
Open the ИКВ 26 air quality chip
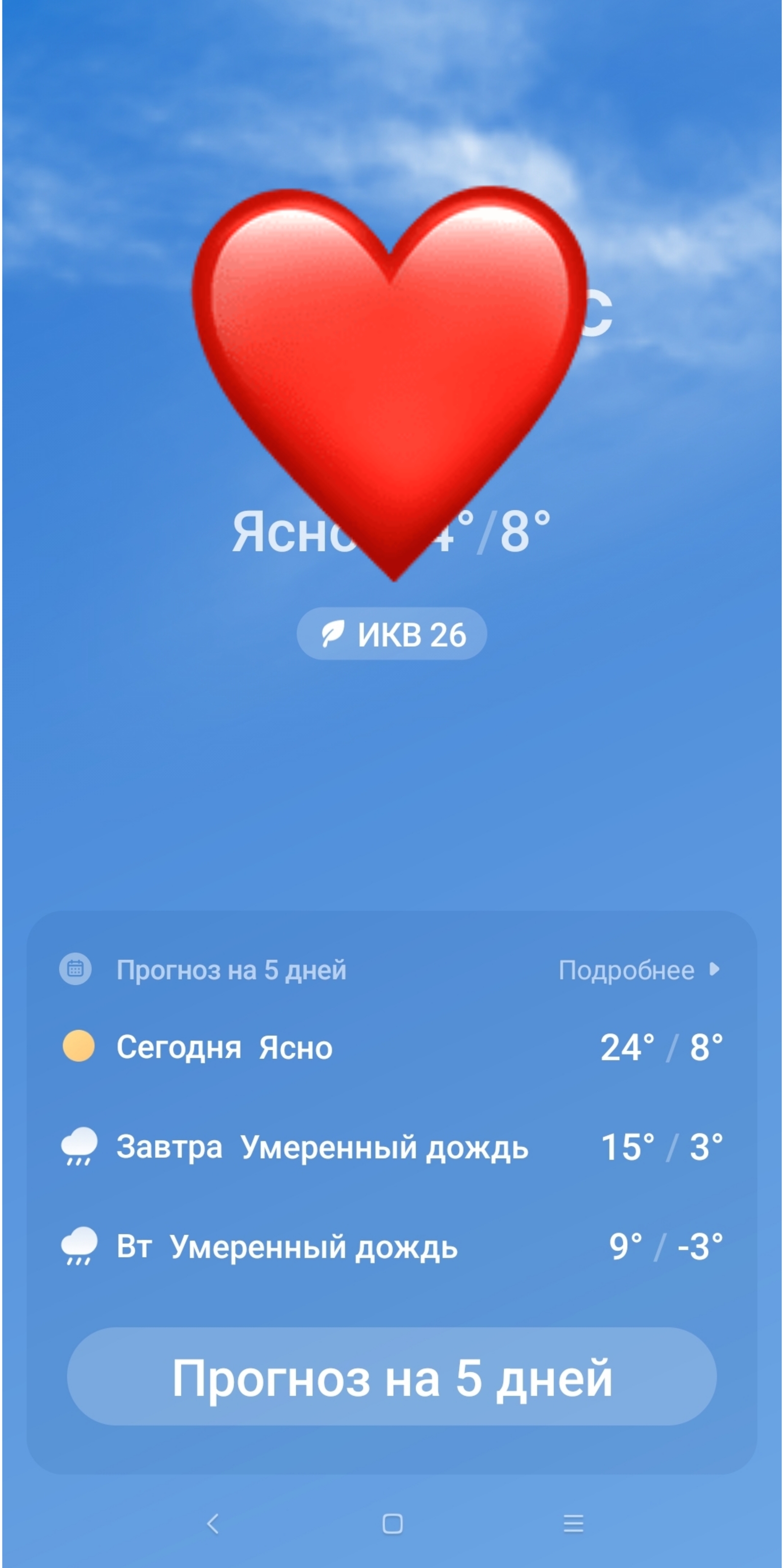[392, 634]
